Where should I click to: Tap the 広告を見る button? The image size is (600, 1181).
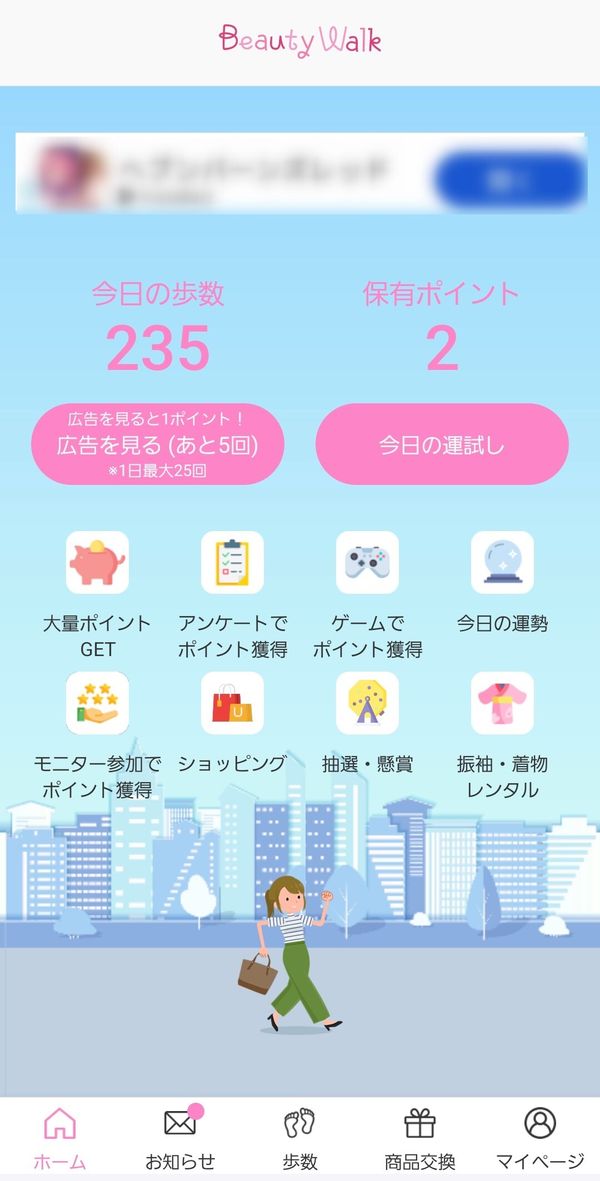click(x=157, y=444)
